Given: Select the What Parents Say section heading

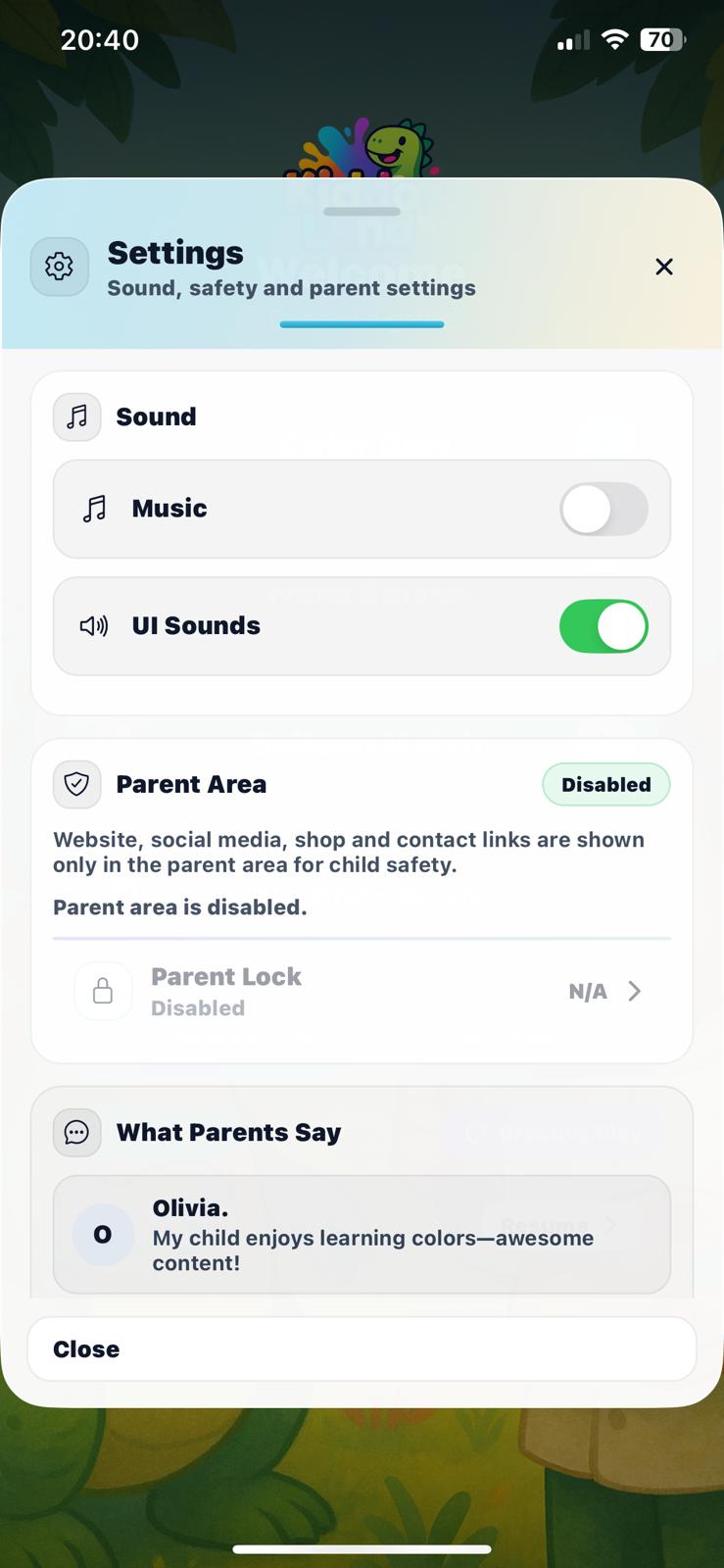Looking at the screenshot, I should click(x=228, y=1132).
